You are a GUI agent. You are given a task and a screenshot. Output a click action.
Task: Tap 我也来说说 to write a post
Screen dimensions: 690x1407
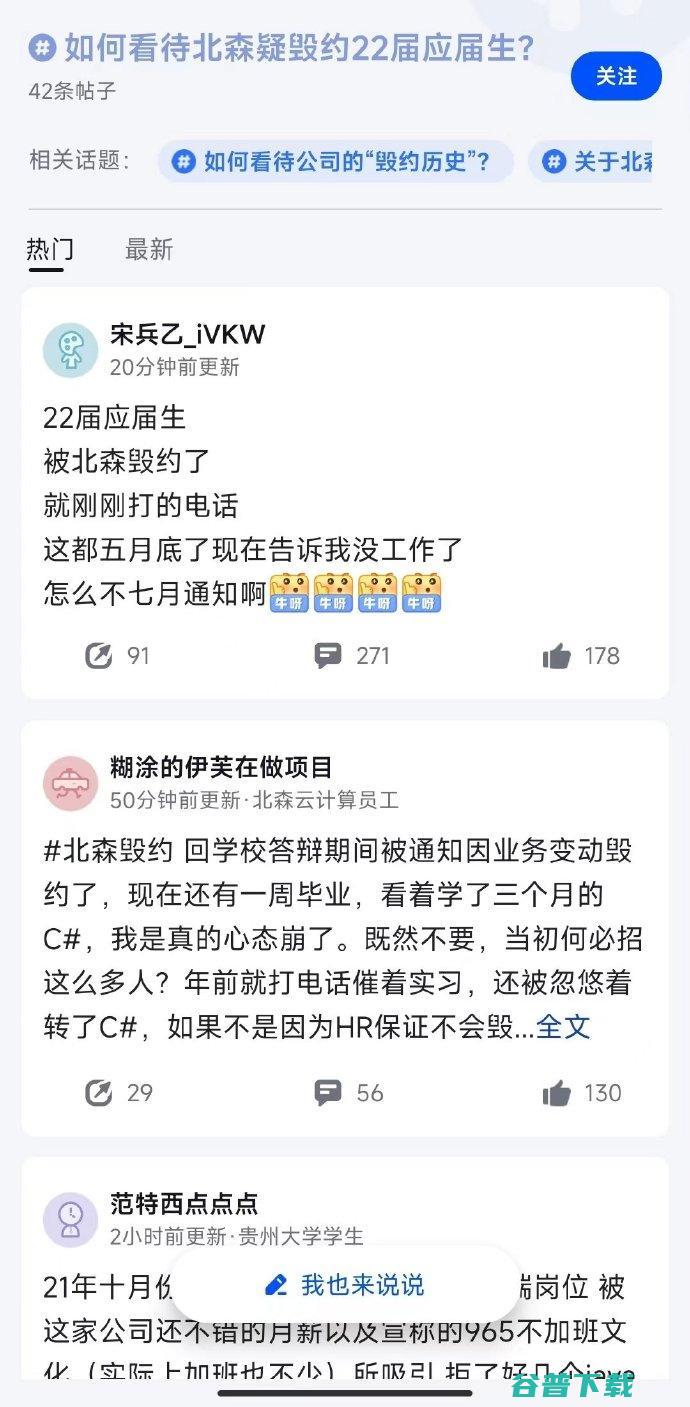point(346,1285)
